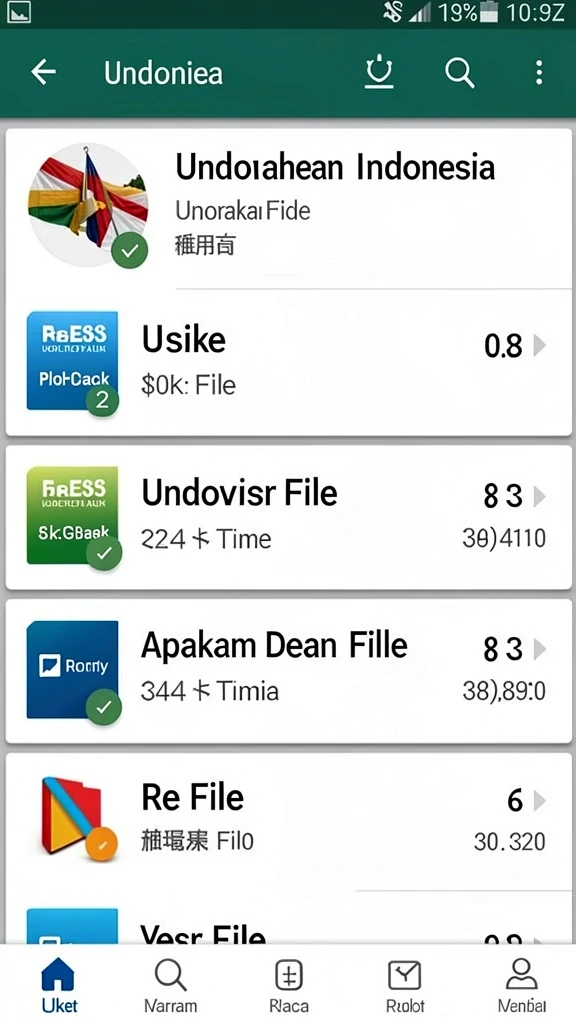The height and width of the screenshot is (1024, 576).
Task: Go back using the arrow
Action: (x=44, y=72)
